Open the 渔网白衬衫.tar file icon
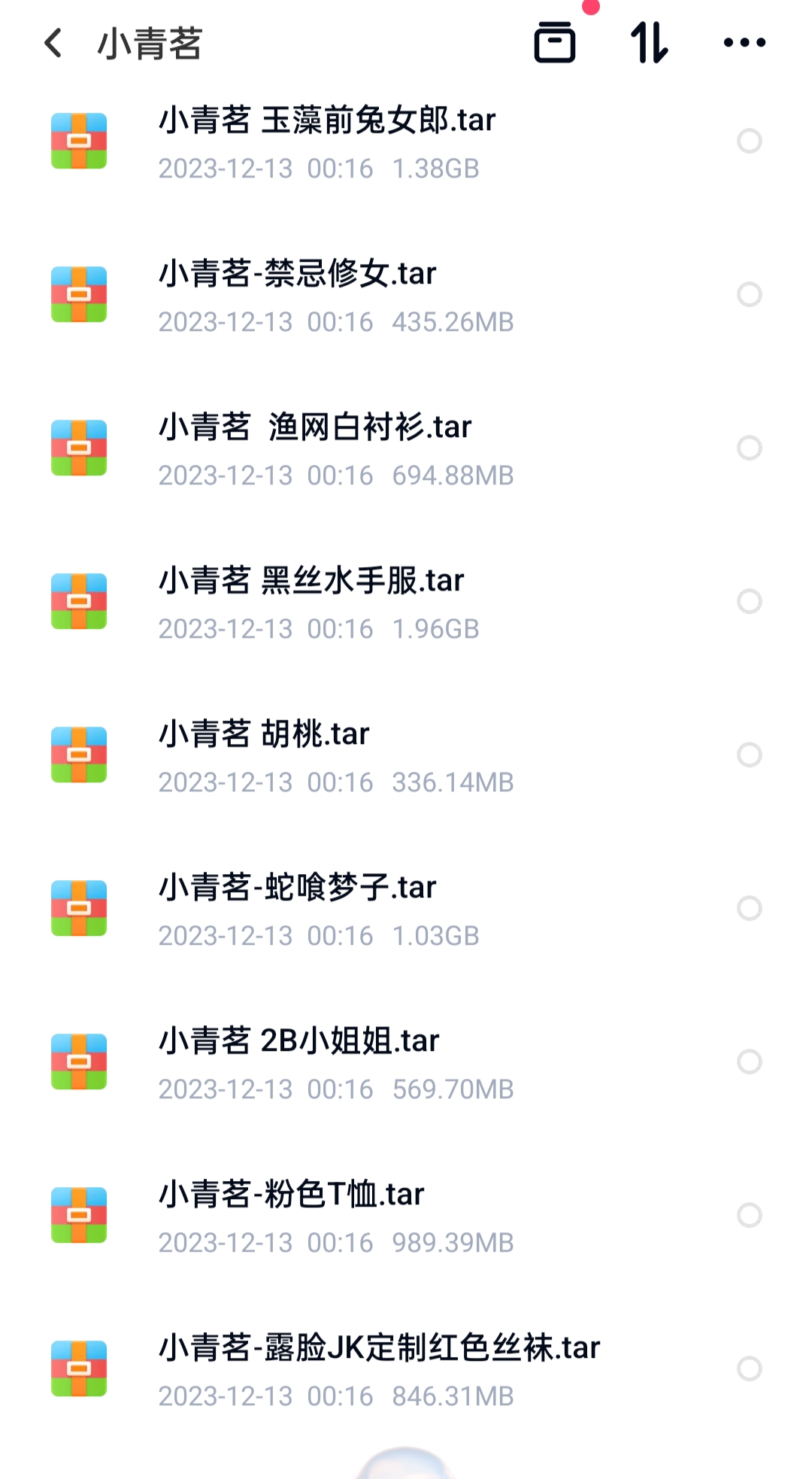 (78, 447)
